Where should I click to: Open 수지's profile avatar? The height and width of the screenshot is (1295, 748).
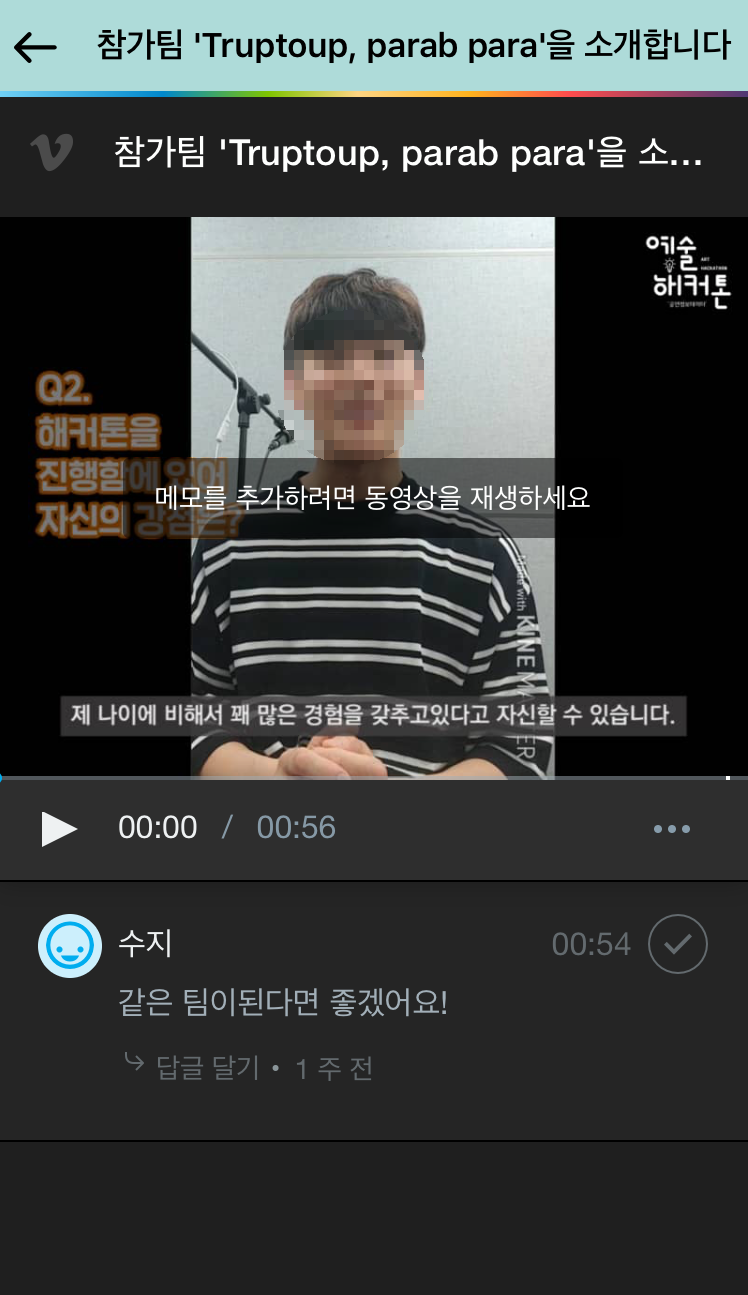tap(70, 945)
